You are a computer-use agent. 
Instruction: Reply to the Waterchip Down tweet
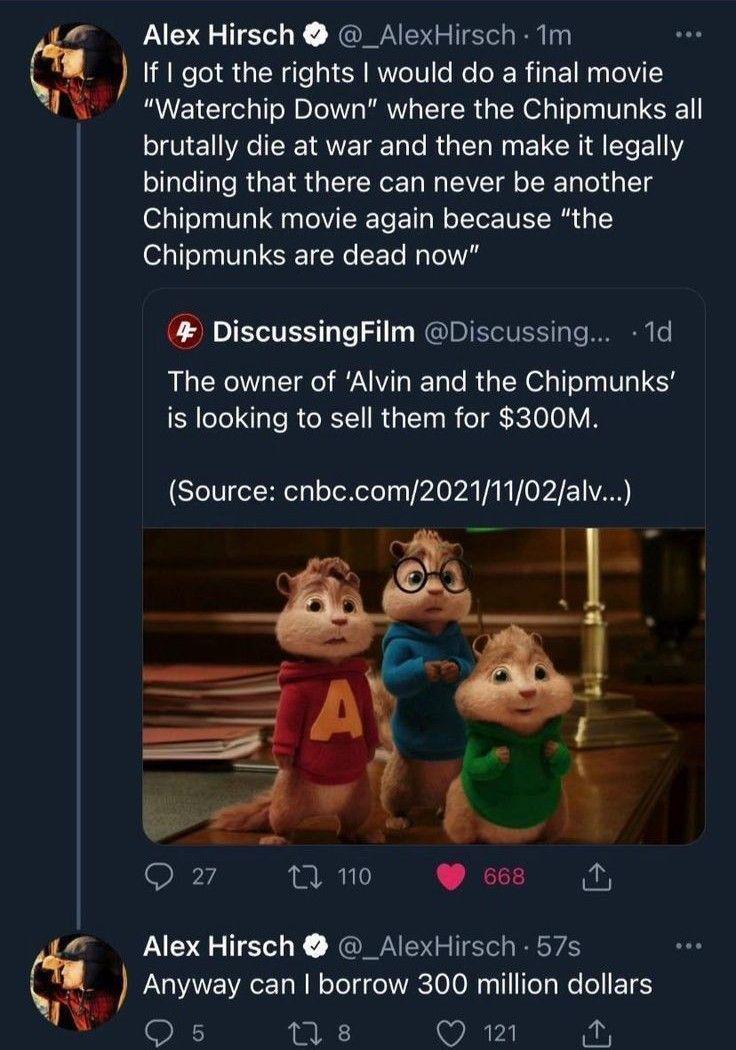159,877
